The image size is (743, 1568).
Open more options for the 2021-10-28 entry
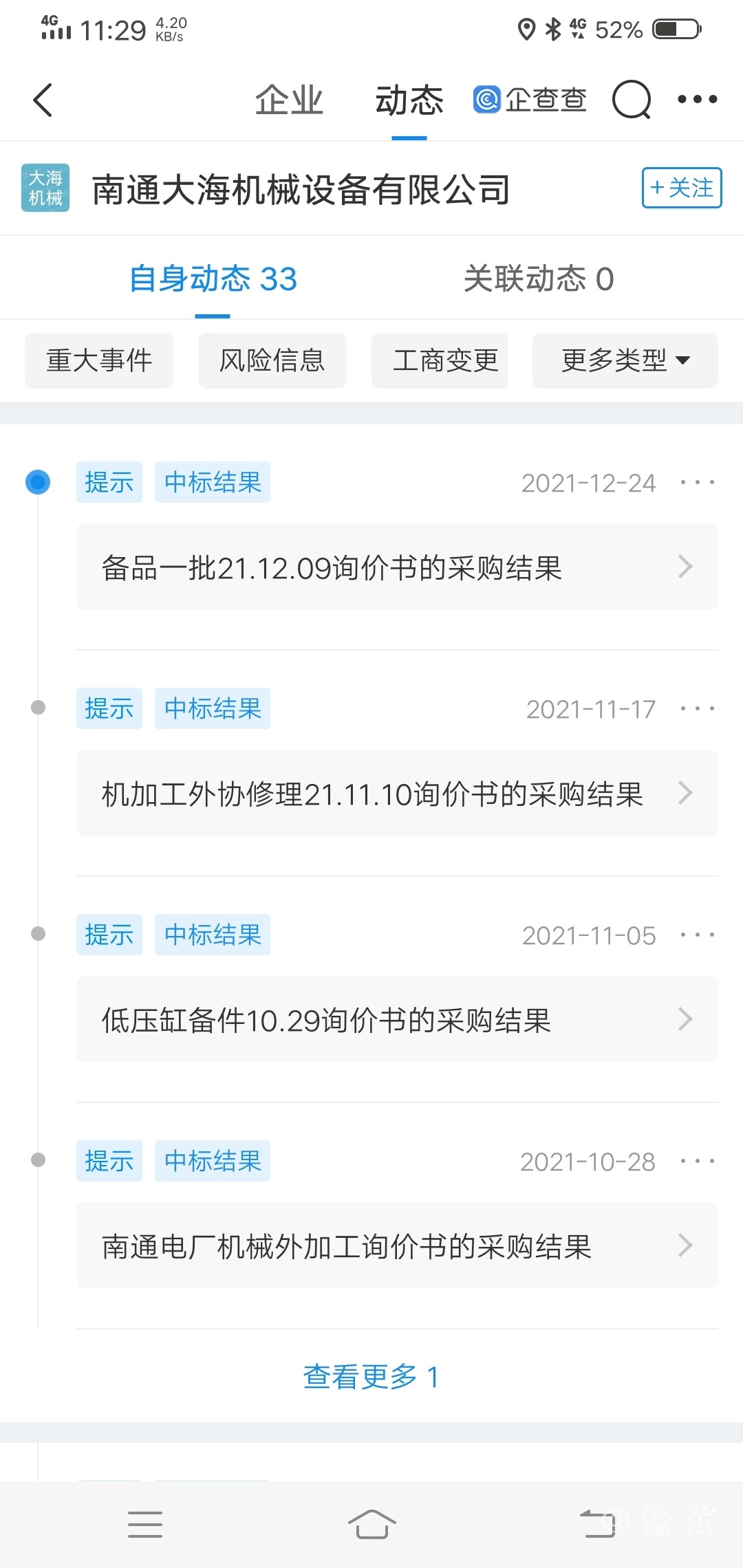point(697,1161)
